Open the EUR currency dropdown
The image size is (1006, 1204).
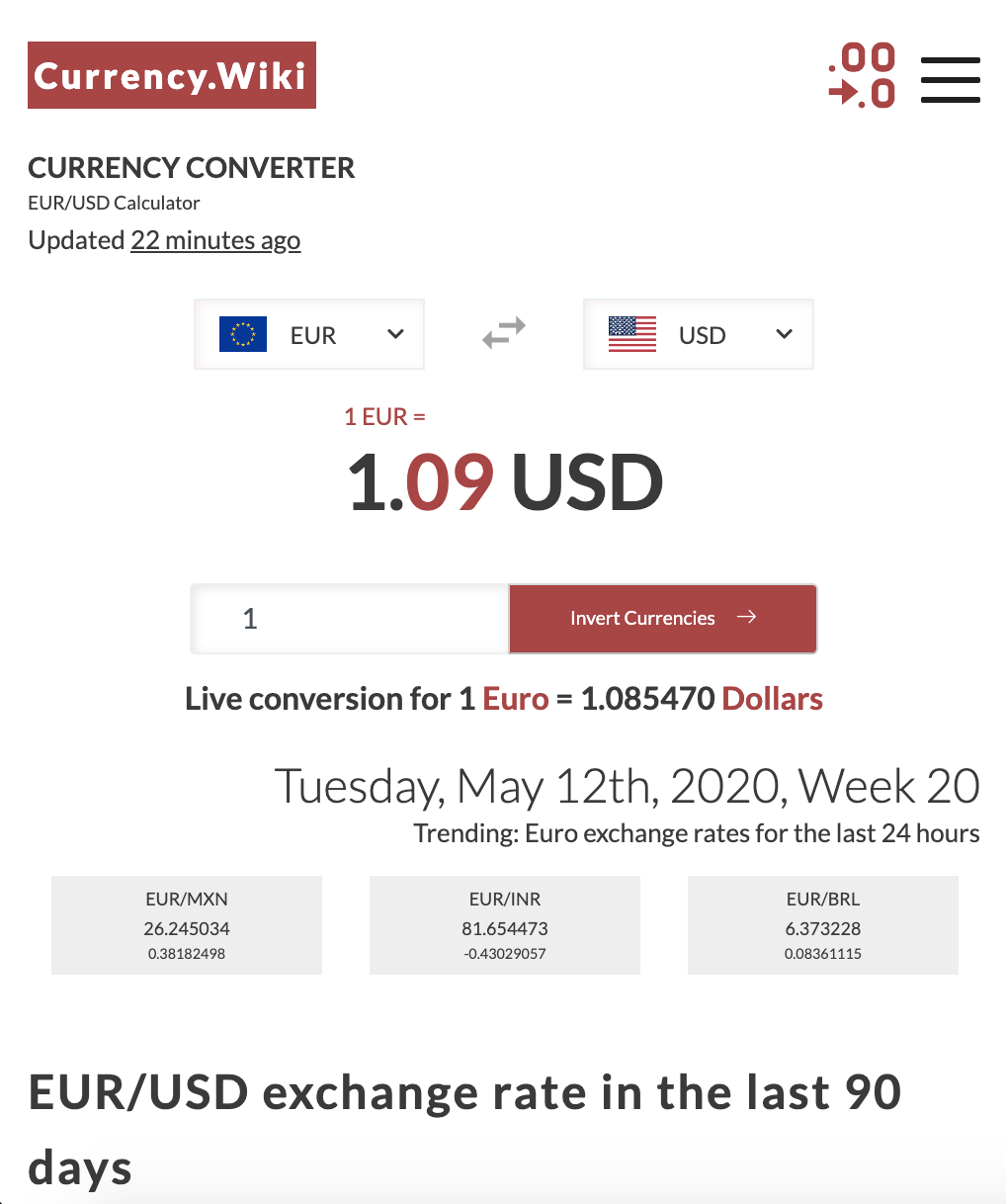308,334
